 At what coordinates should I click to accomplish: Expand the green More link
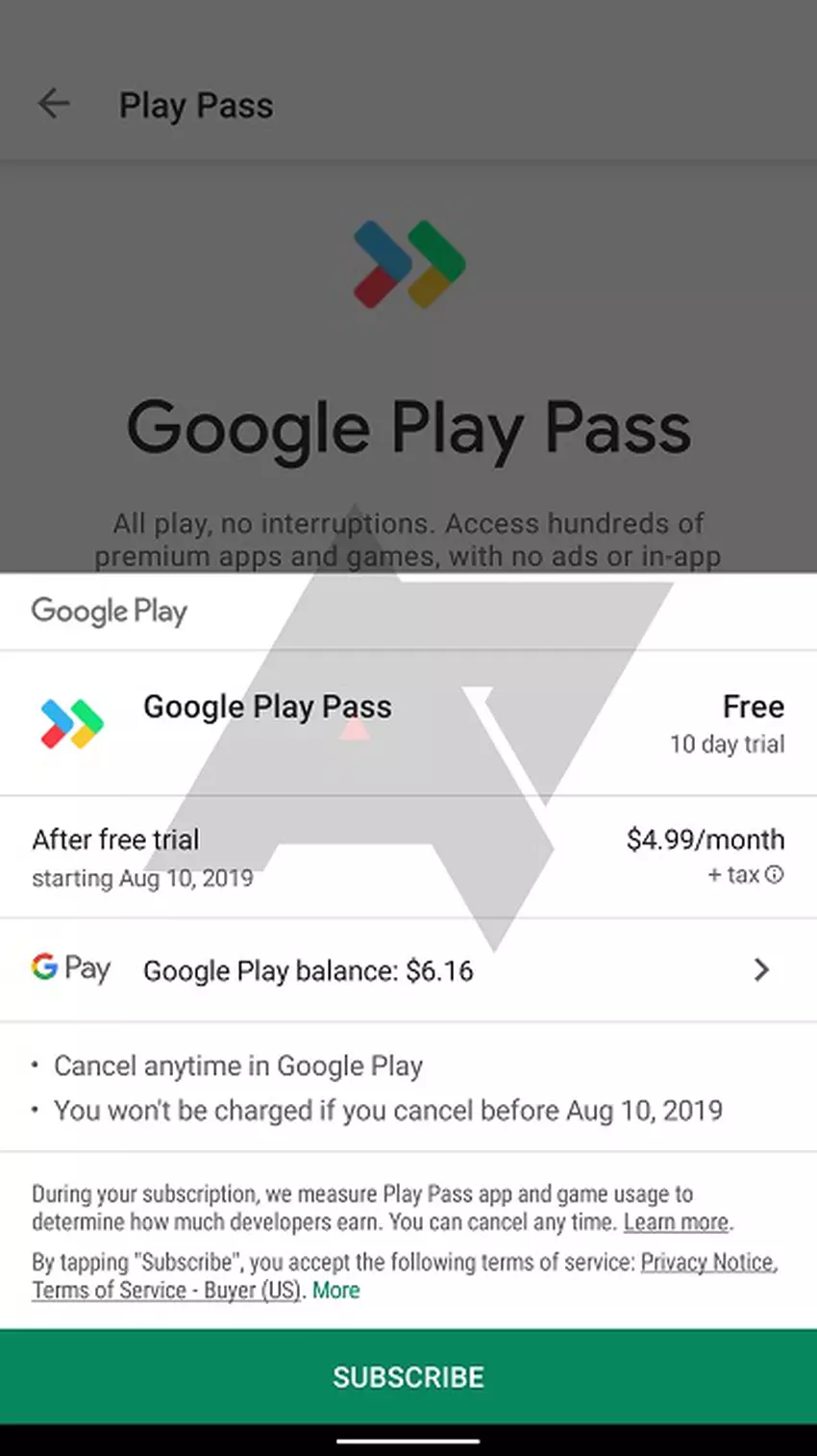(x=336, y=1291)
